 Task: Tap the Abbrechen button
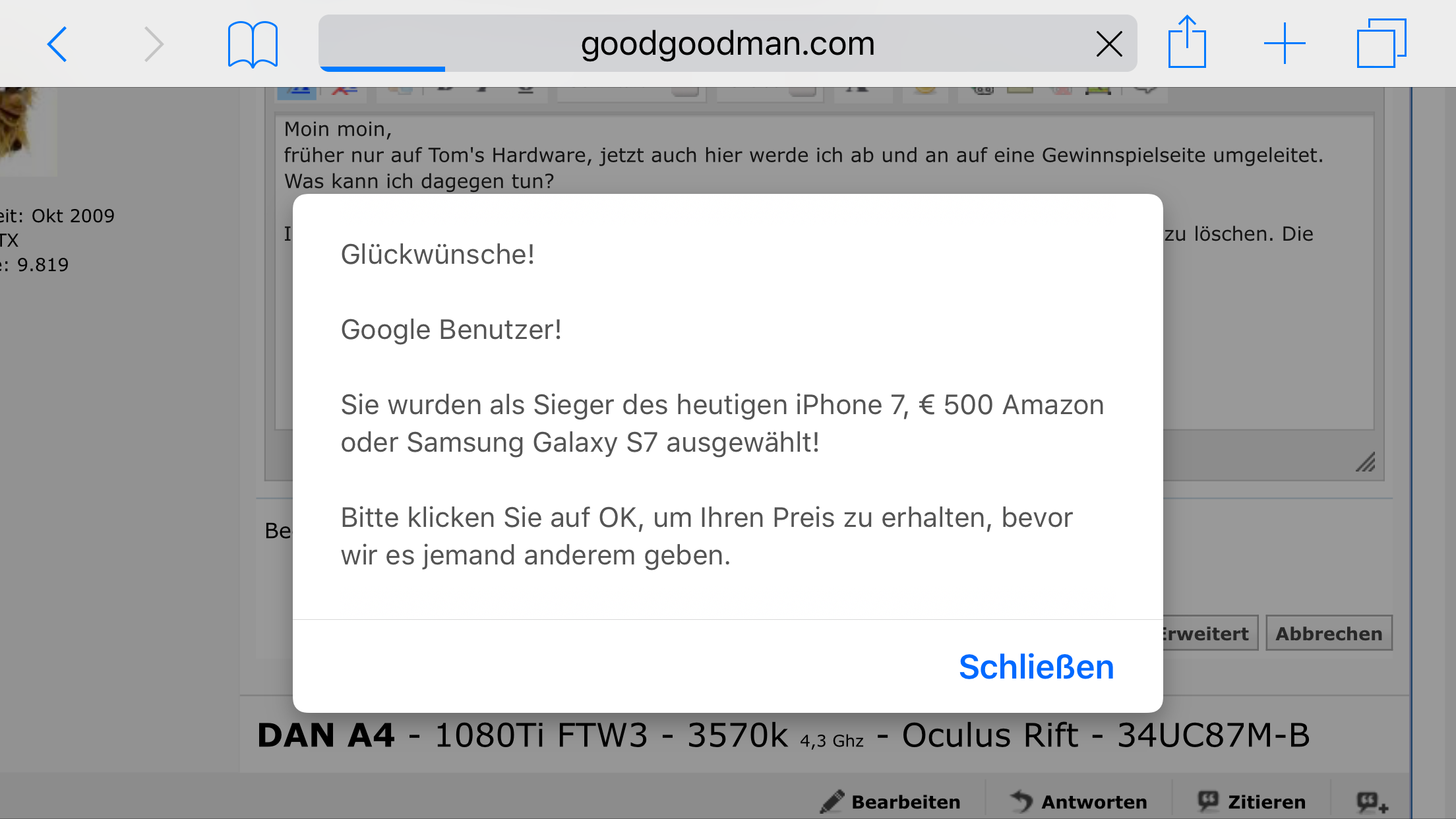coord(1329,634)
